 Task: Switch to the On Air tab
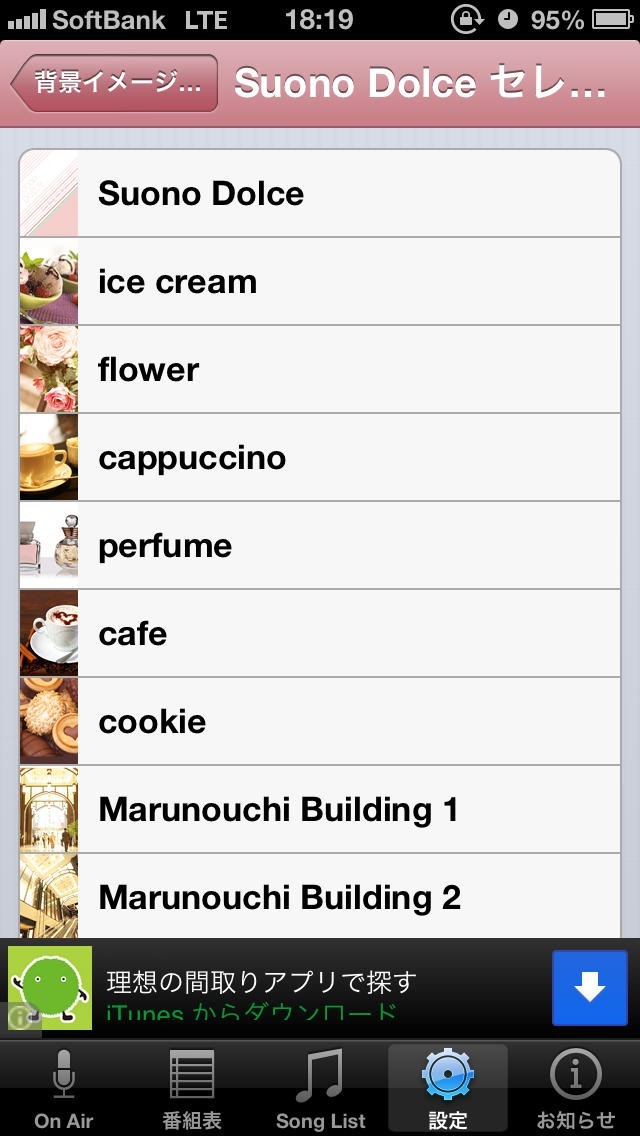tap(64, 1088)
